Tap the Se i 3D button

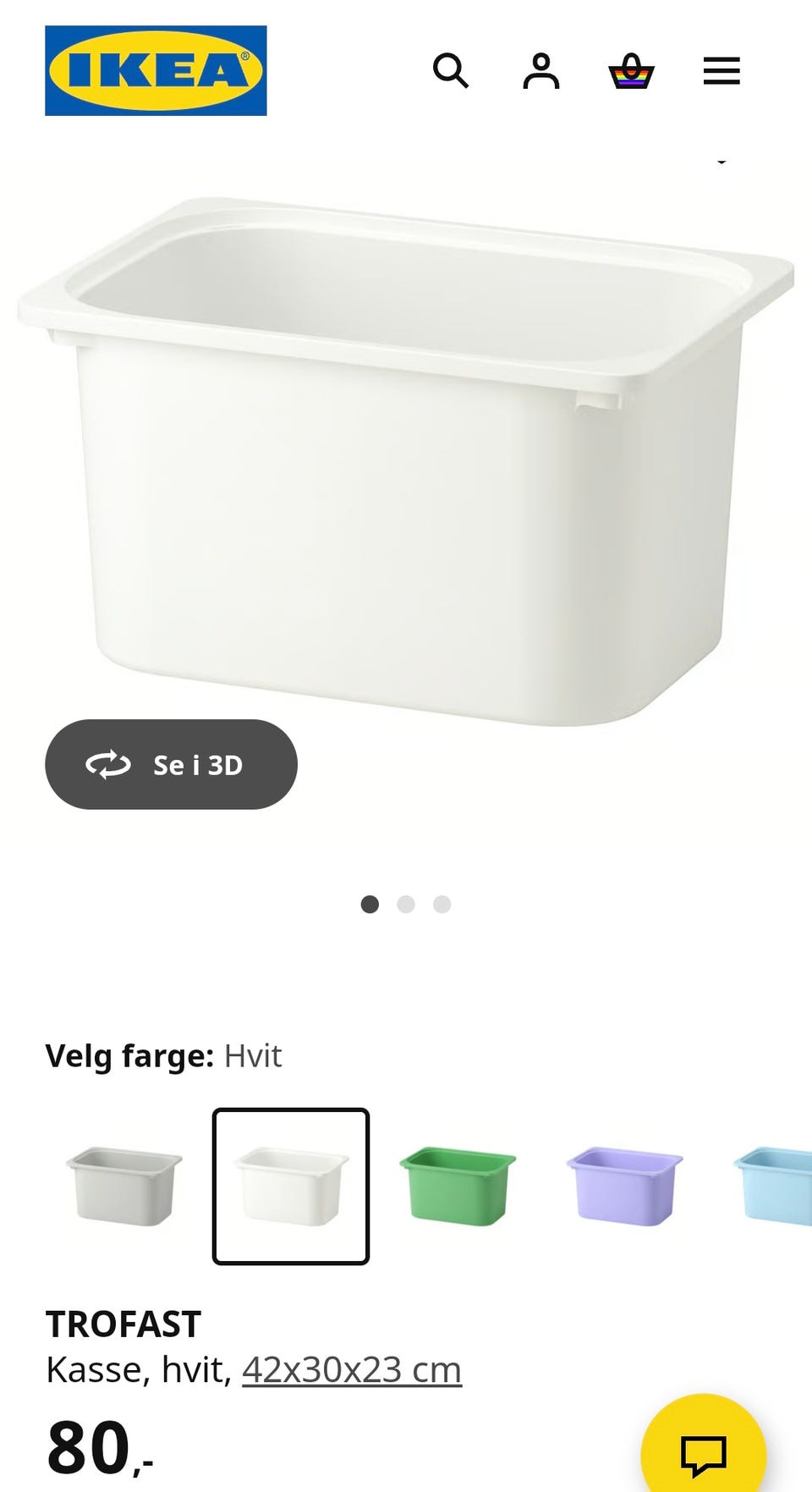click(x=171, y=764)
